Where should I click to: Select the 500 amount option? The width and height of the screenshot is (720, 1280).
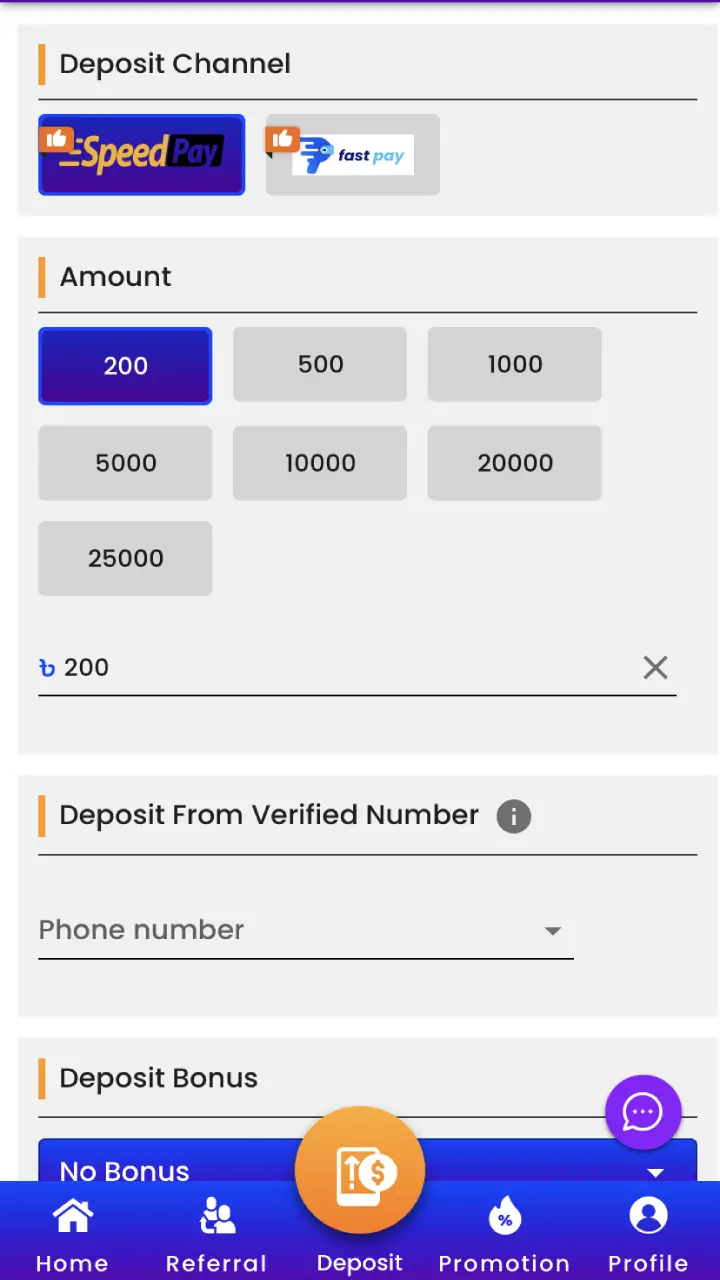(319, 364)
